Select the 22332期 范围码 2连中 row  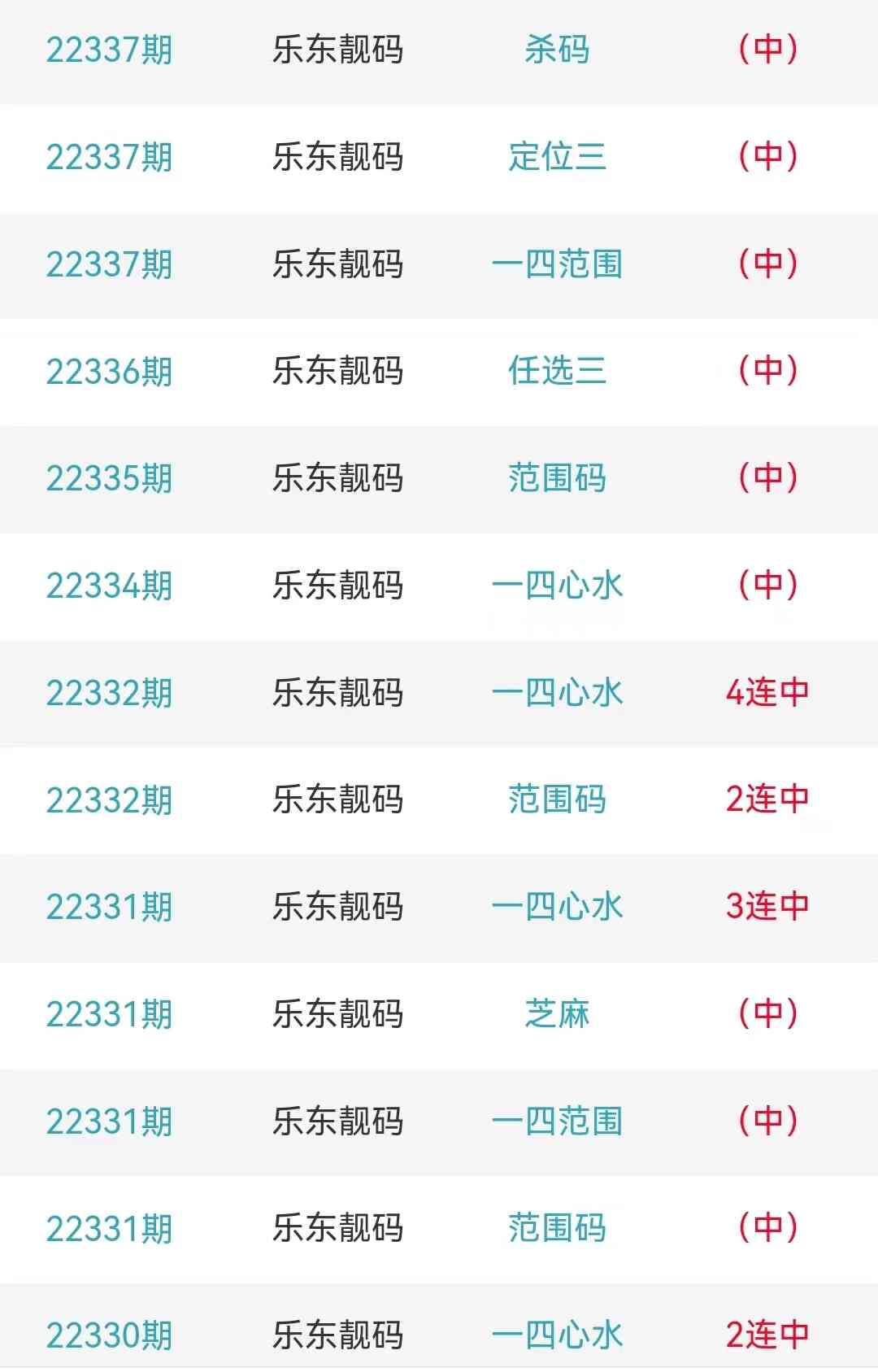[x=557, y=799]
